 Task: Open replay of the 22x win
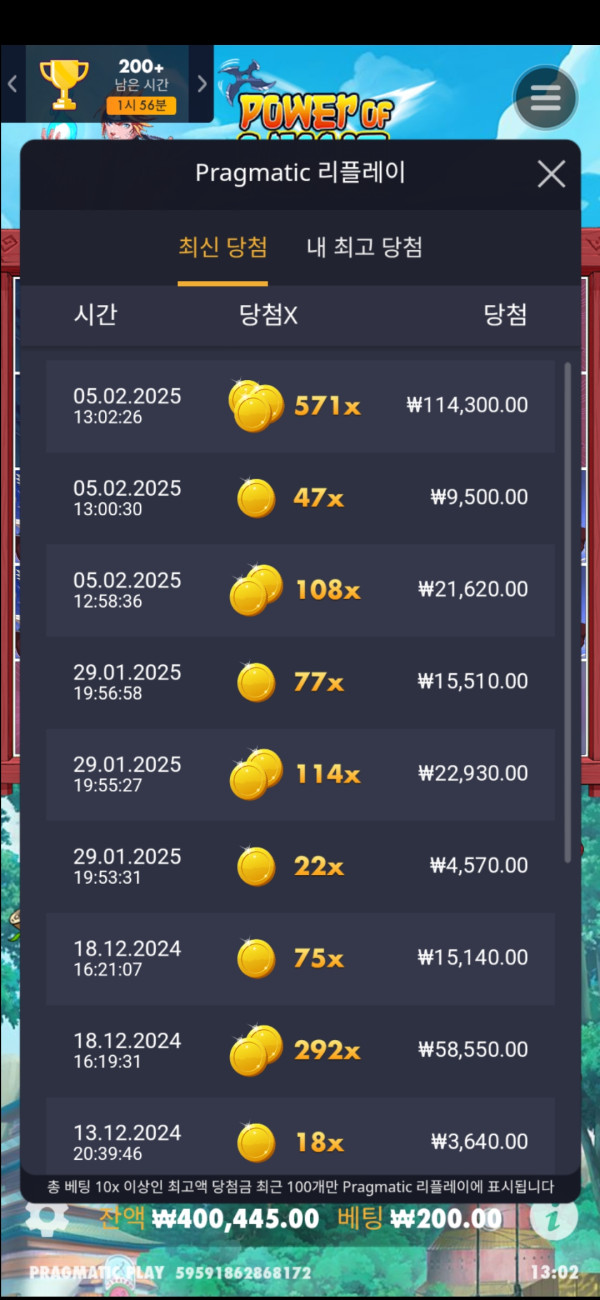click(300, 865)
